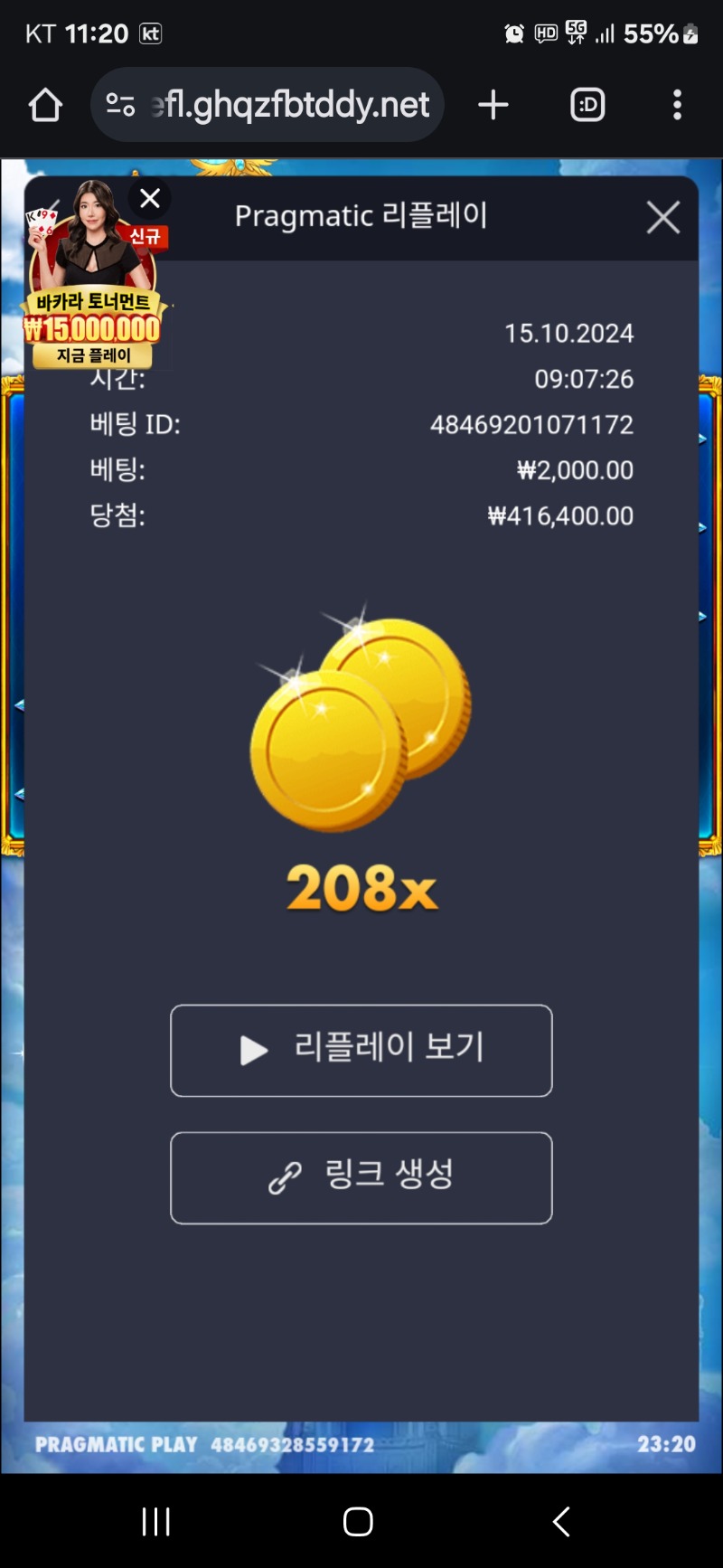This screenshot has width=723, height=1568.
Task: Open the browser overflow menu
Action: 677,105
